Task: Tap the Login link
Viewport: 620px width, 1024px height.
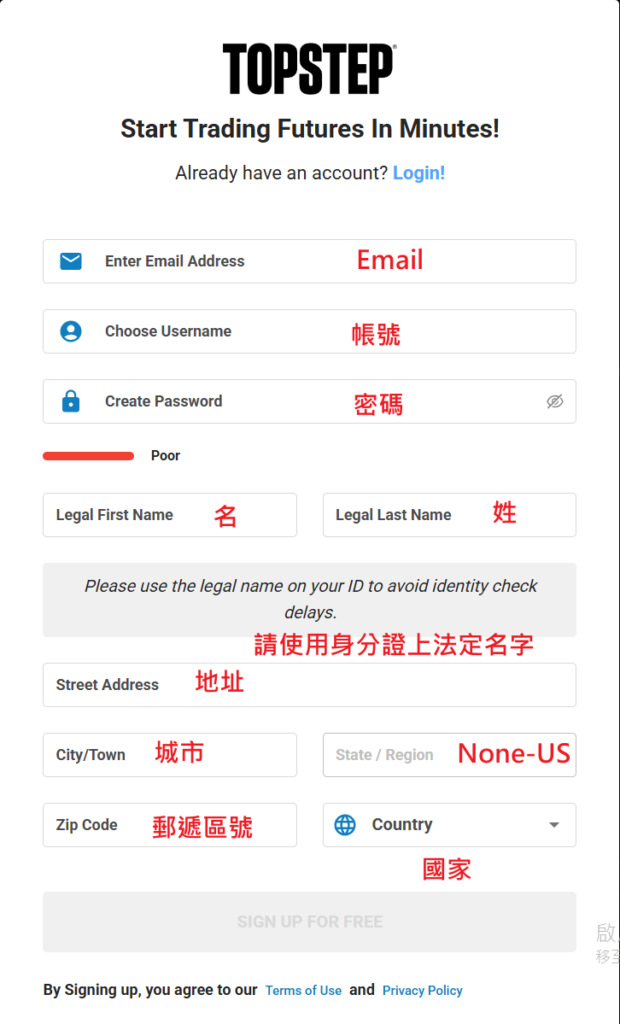Action: pos(418,173)
